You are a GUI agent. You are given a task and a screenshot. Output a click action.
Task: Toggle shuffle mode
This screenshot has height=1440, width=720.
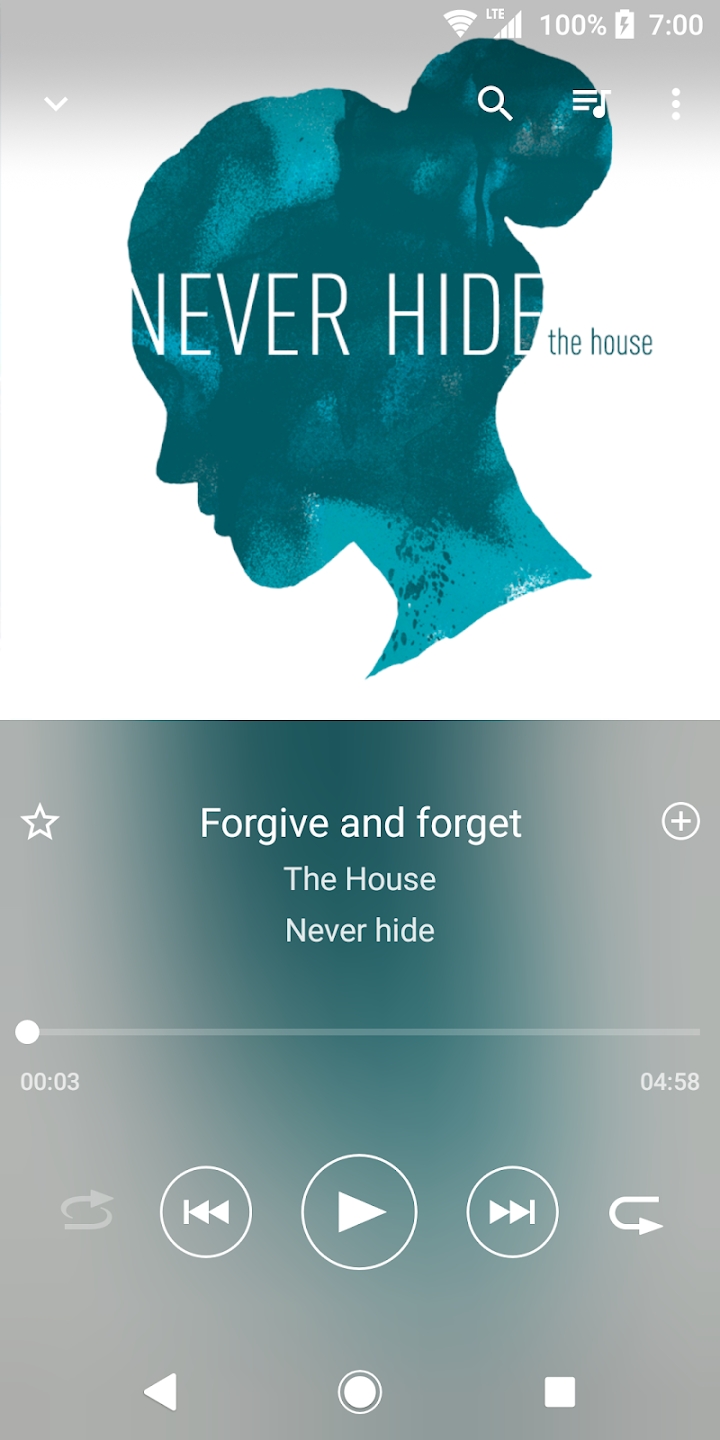coord(87,1212)
